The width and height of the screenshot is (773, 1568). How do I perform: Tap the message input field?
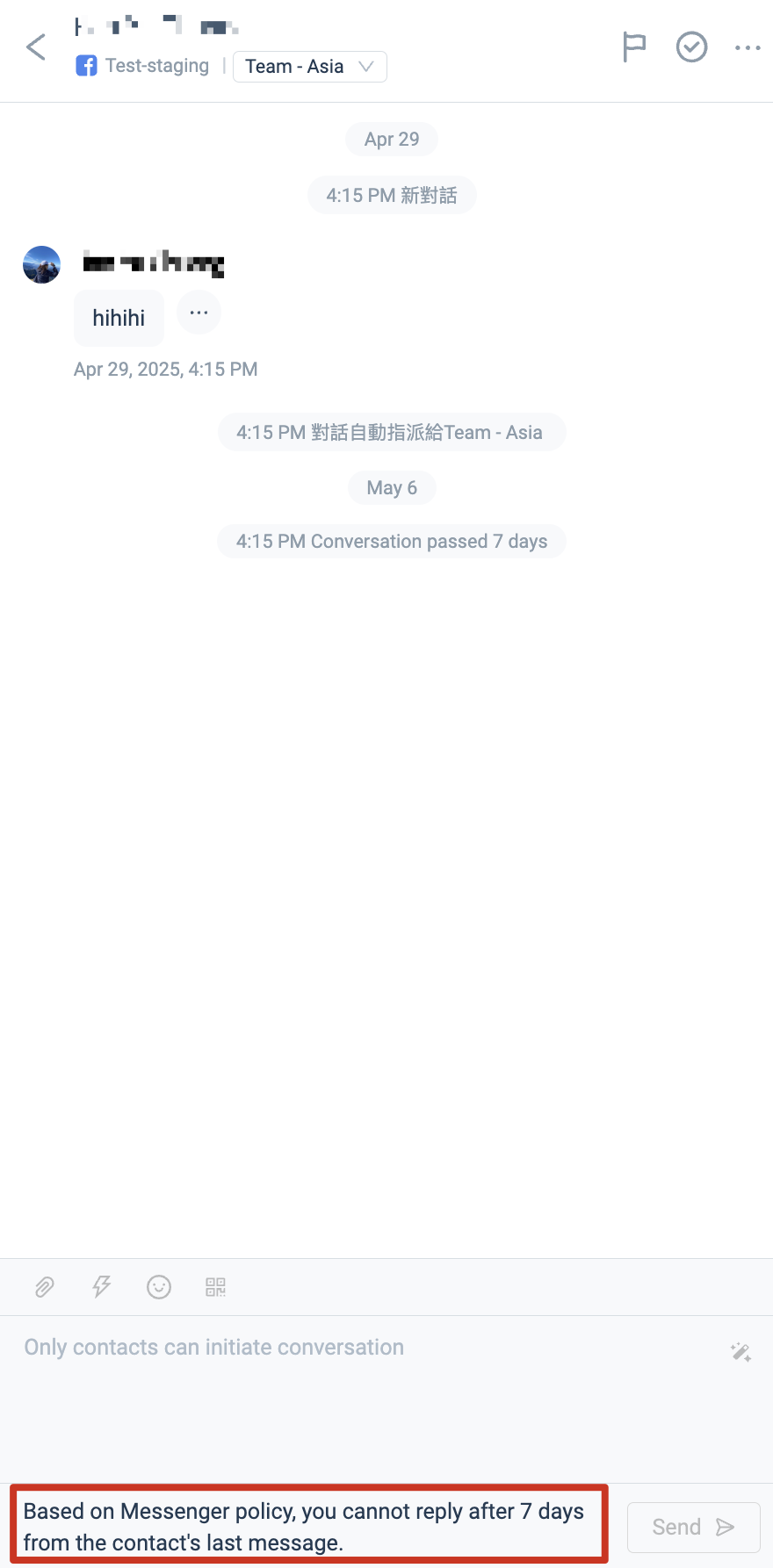click(369, 1398)
